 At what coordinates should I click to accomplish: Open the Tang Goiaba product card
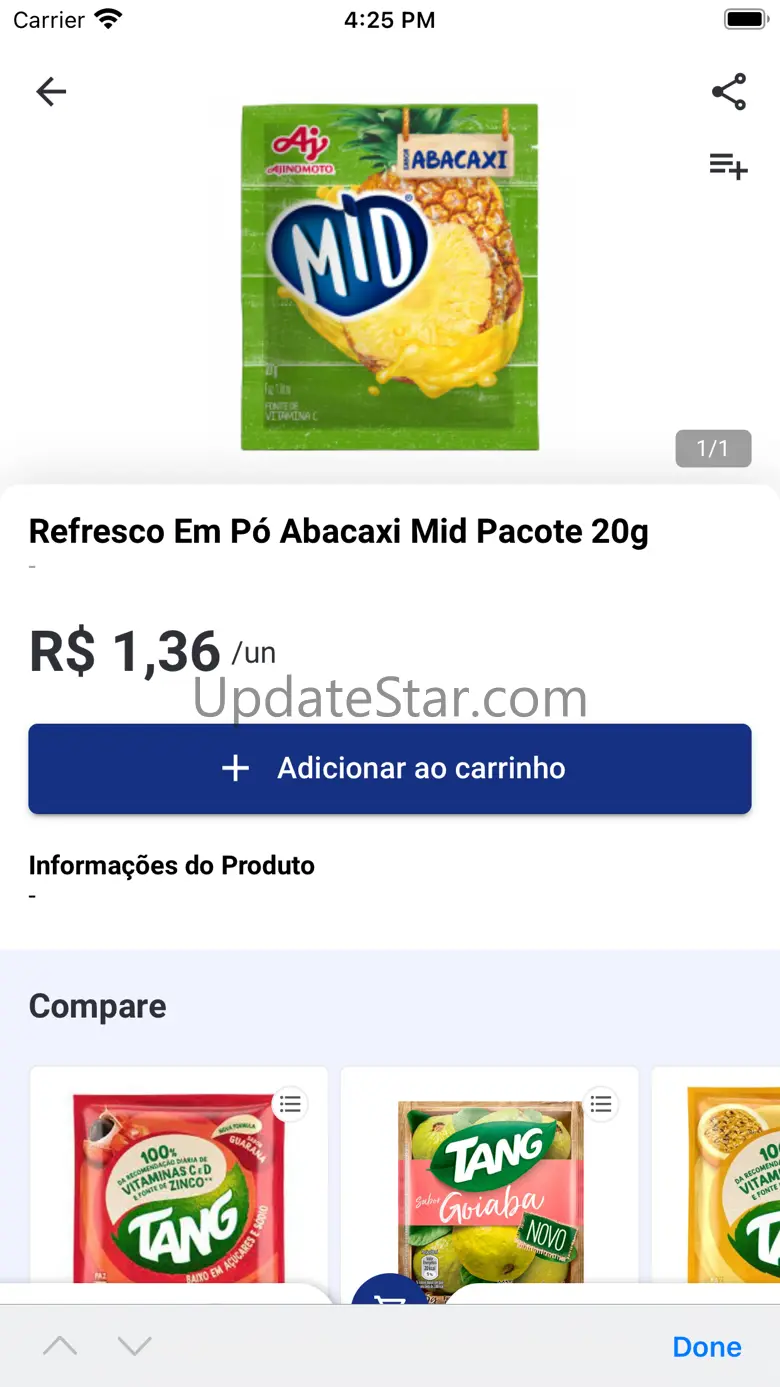coord(489,1185)
